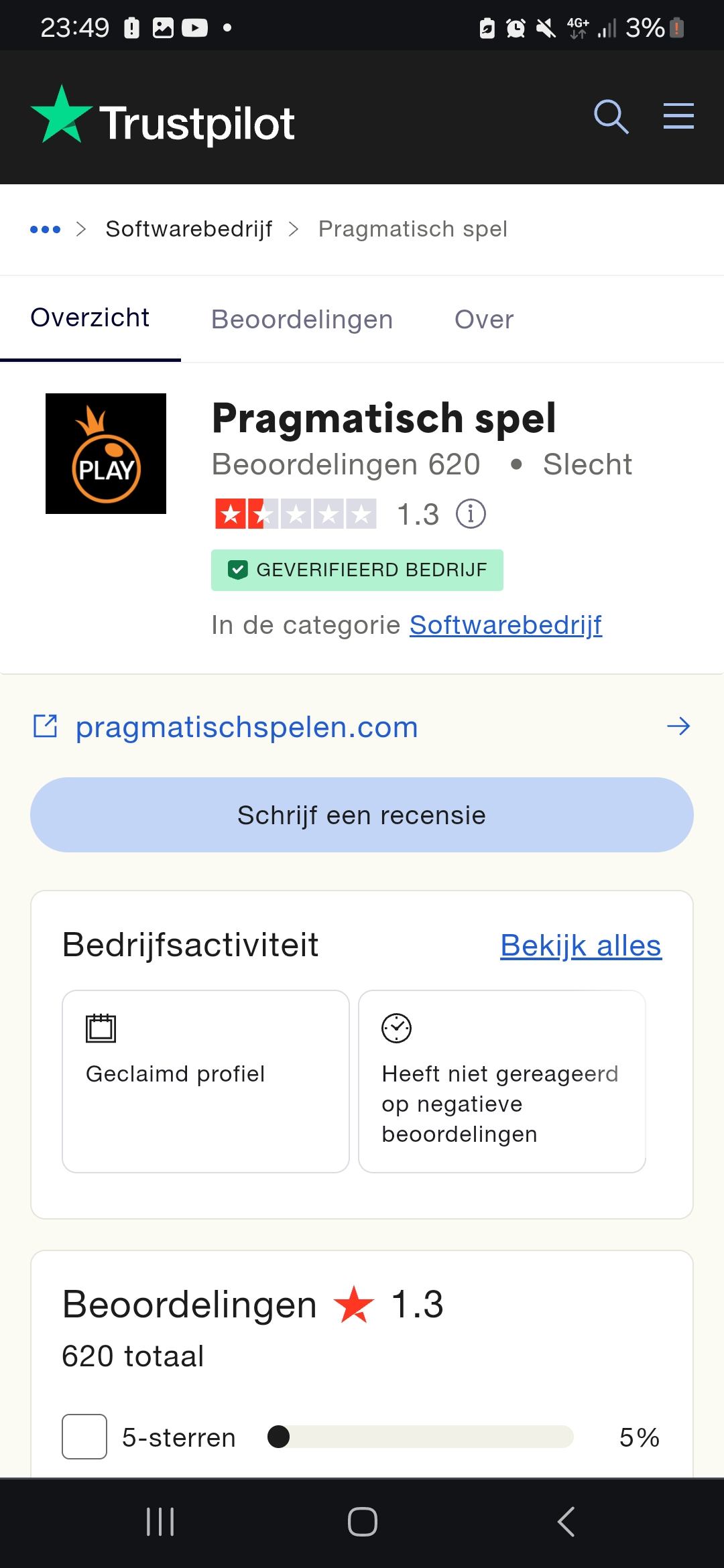Tap Schrijf een recensie button
The height and width of the screenshot is (1568, 724).
362,815
